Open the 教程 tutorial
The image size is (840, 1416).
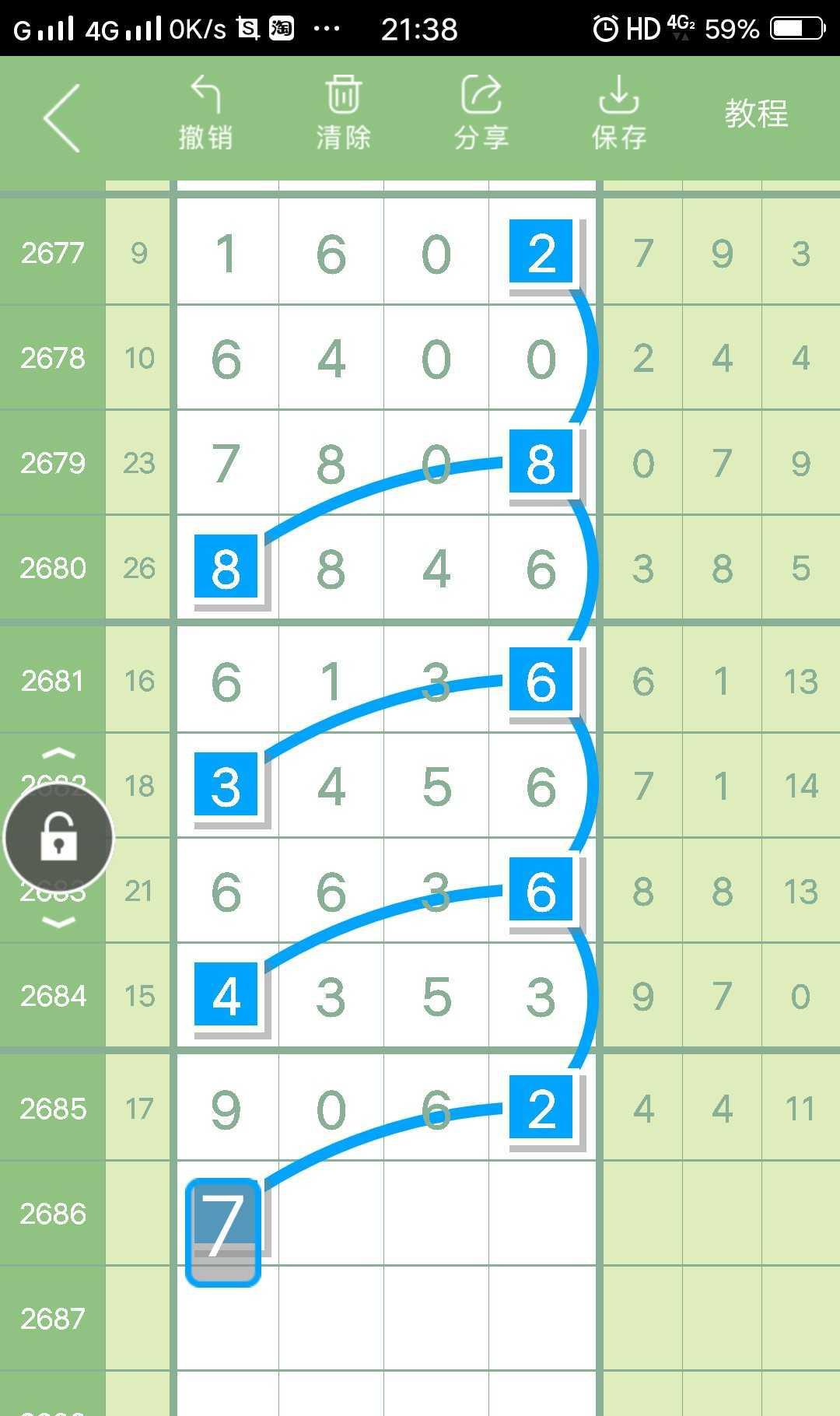[x=756, y=114]
